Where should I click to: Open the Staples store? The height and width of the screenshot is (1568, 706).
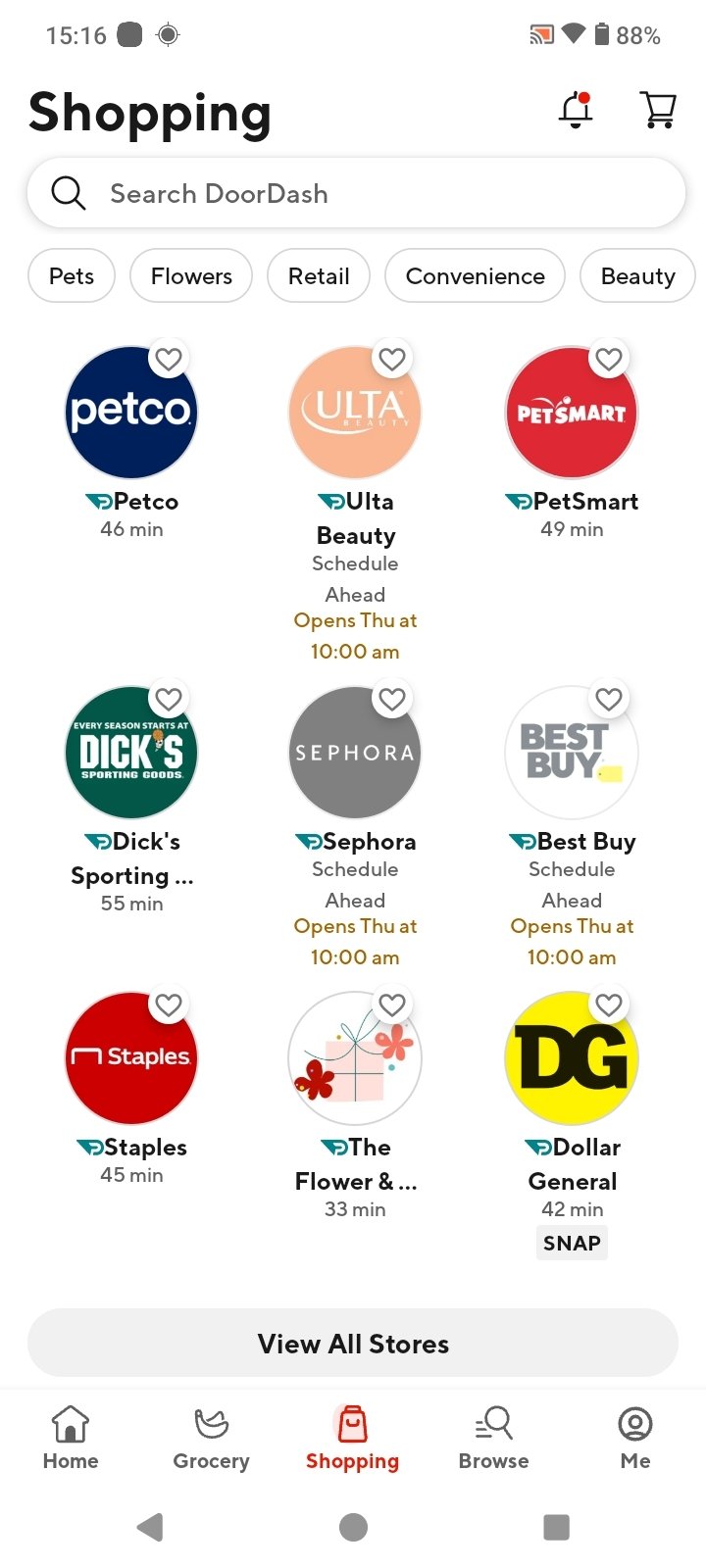131,1058
